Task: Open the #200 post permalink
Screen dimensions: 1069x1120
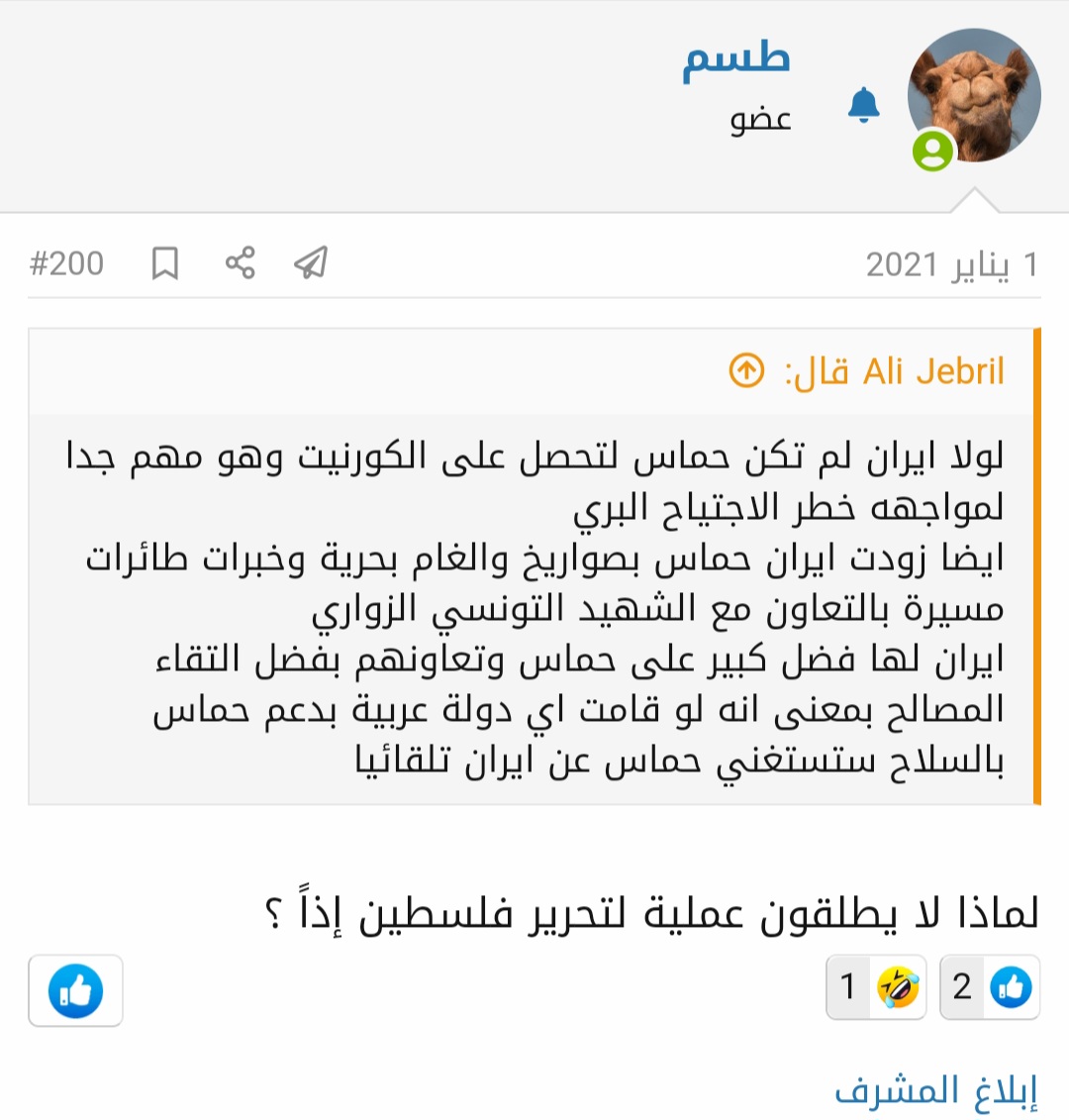Action: click(x=66, y=263)
